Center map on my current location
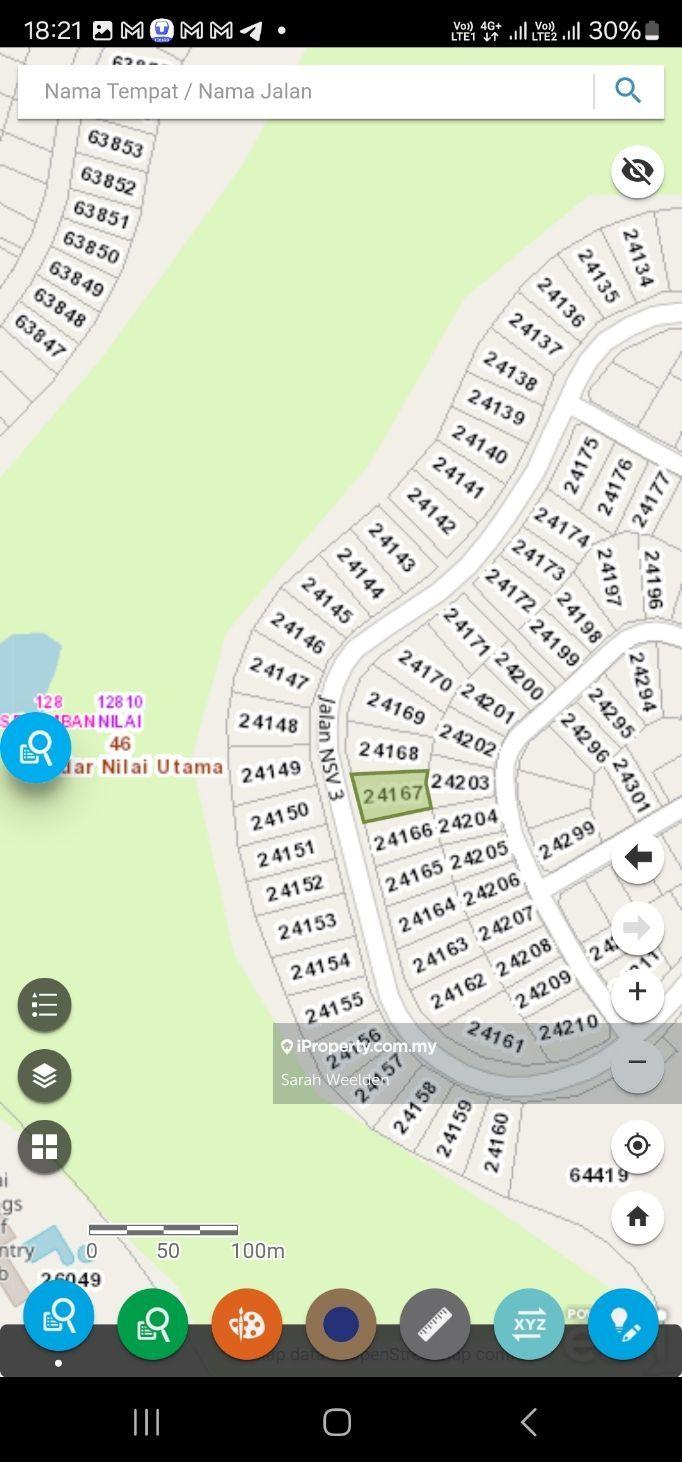 [637, 1146]
